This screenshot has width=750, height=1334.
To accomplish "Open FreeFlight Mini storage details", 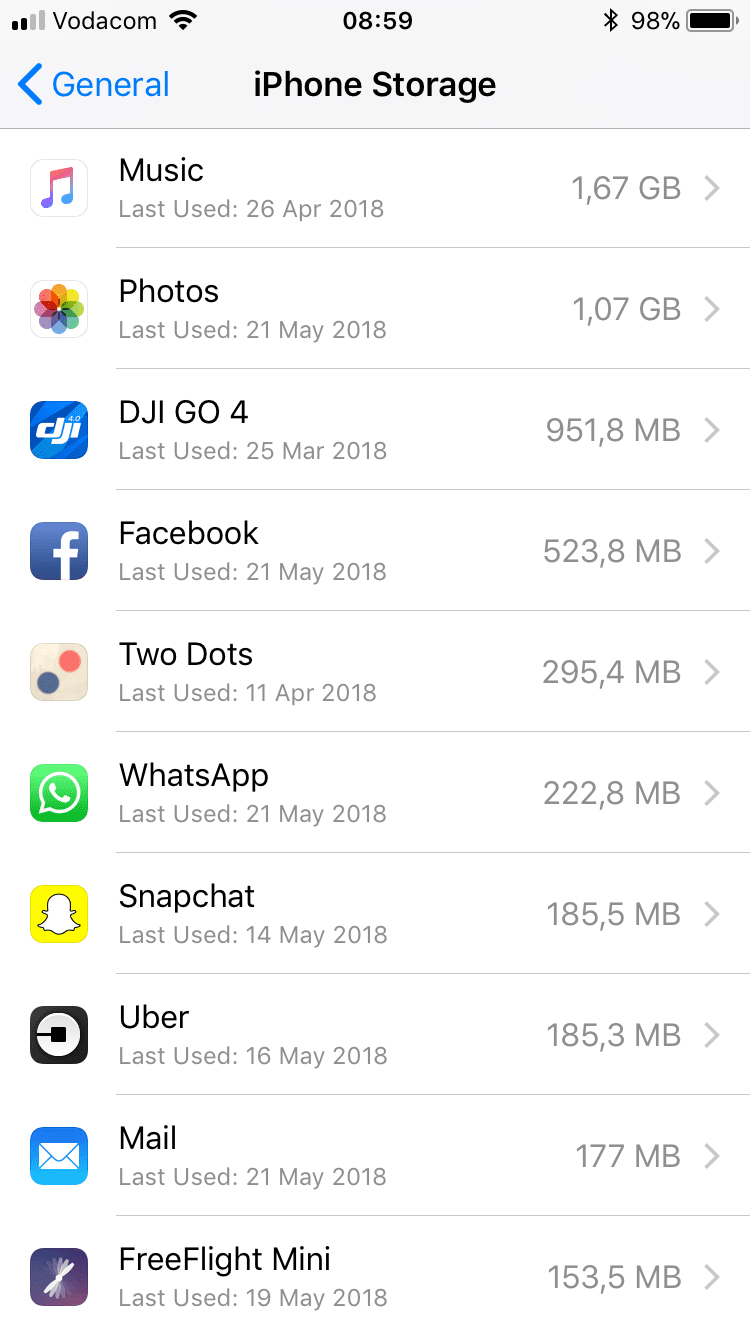I will pyautogui.click(x=375, y=1277).
